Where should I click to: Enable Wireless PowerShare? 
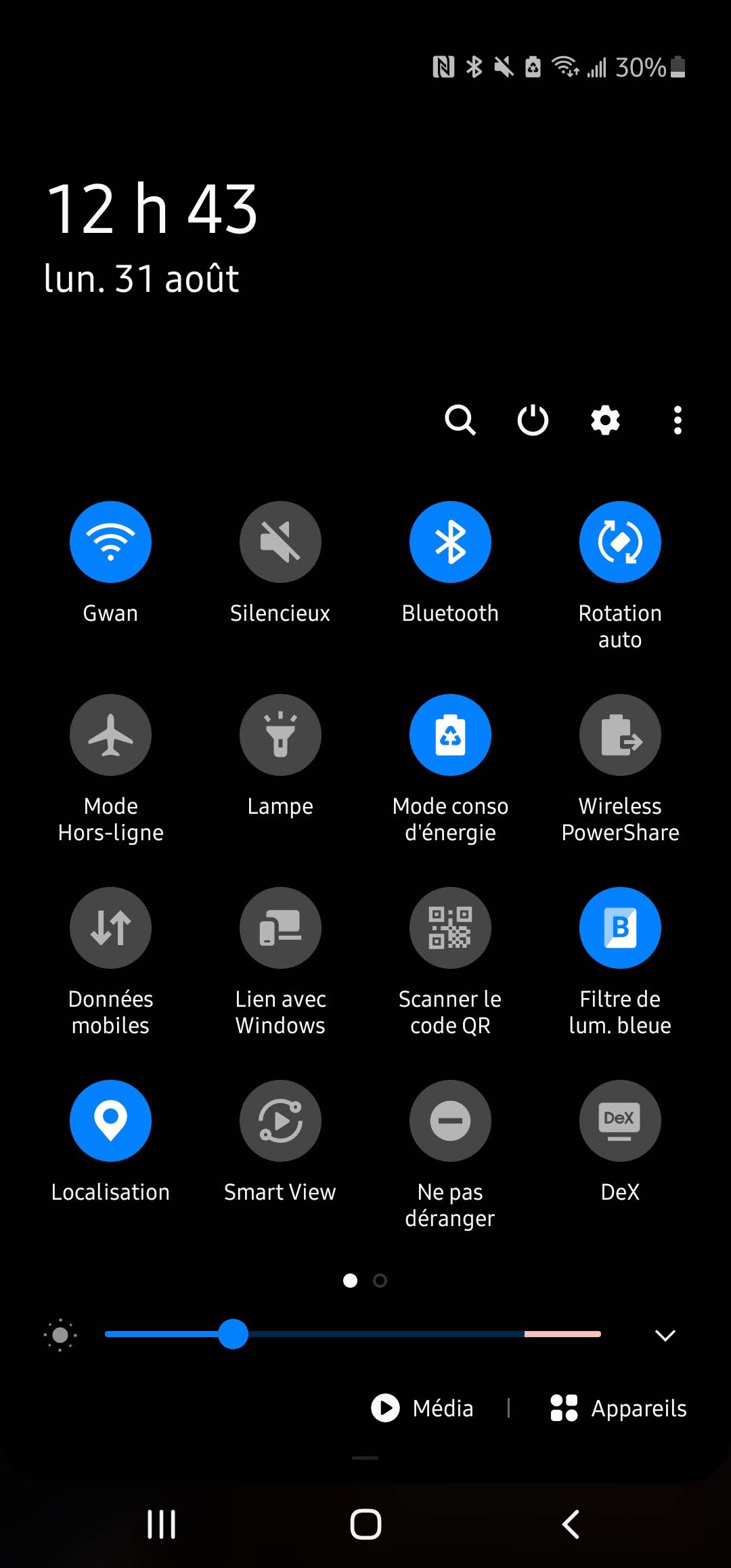click(x=620, y=735)
